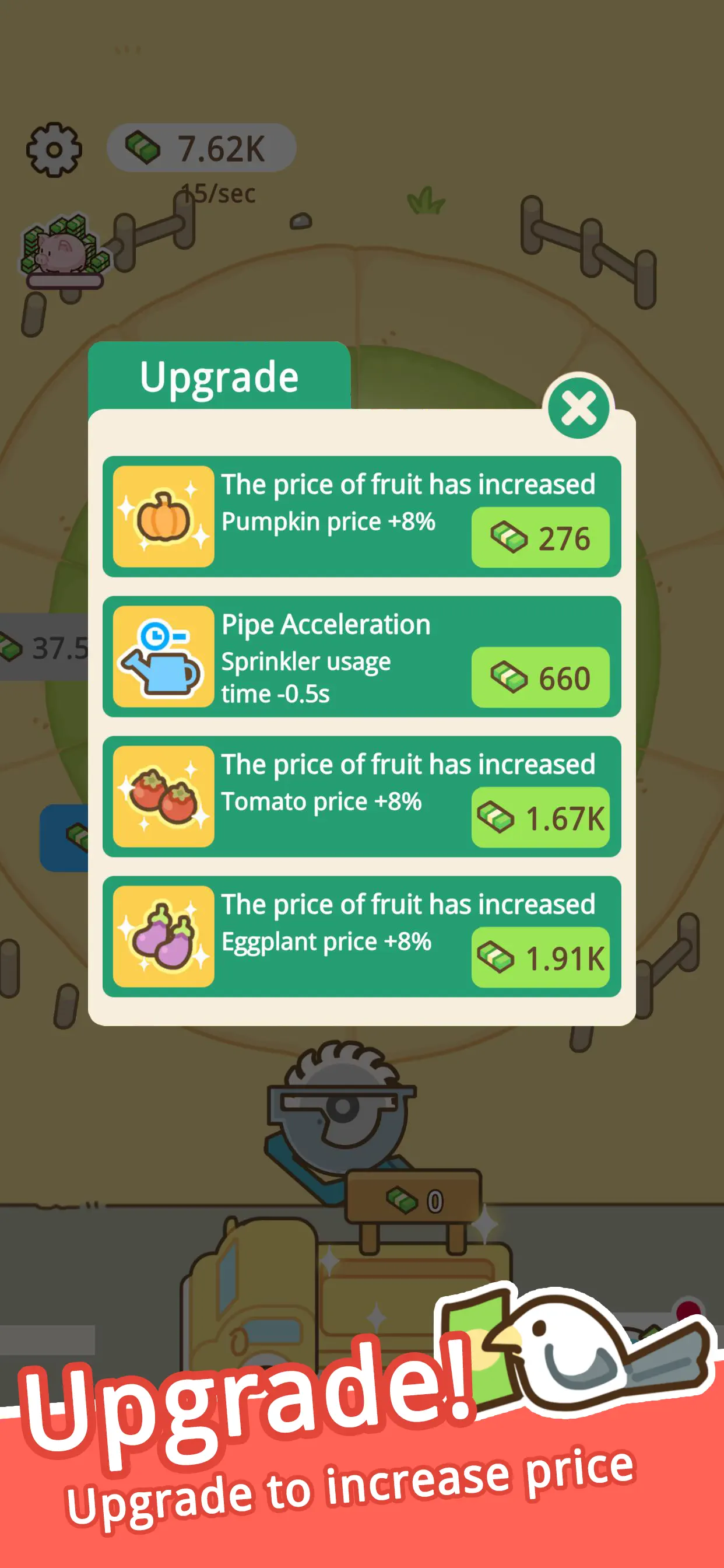The image size is (724, 1568).
Task: Buy the Tomato price upgrade for 1.67K
Action: (540, 817)
